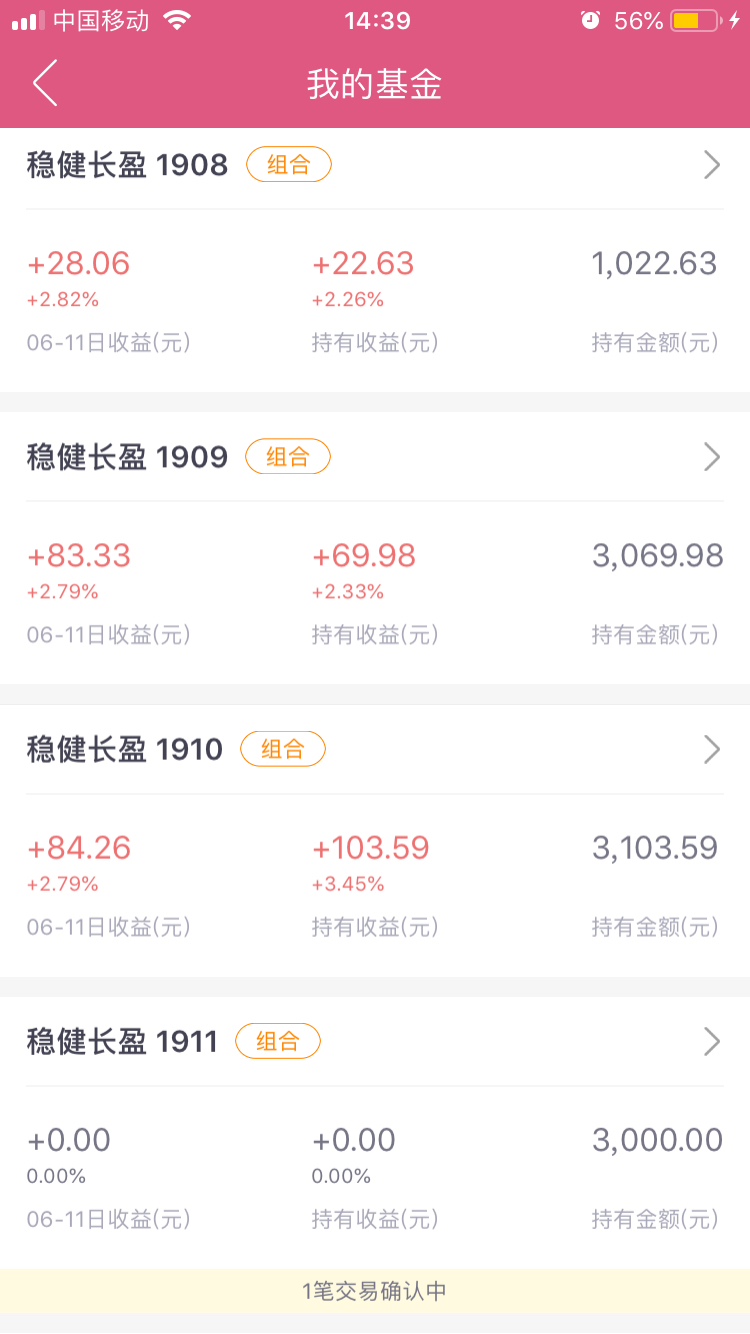View the 1笔交易确认中 pending transaction notice
The height and width of the screenshot is (1334, 750).
[375, 1291]
